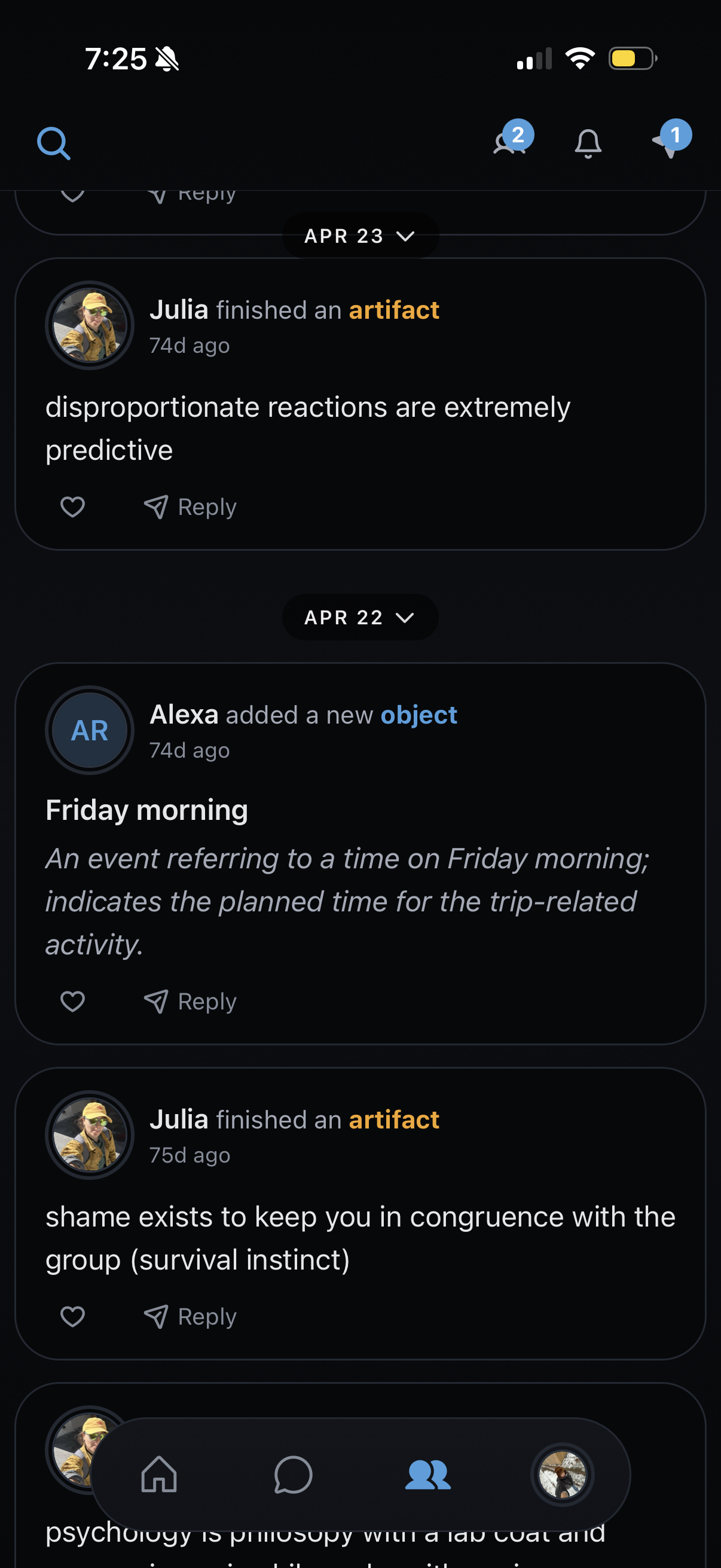The image size is (721, 1568).
Task: Open Julia's avatar on the 75d ago post
Action: 90,1134
